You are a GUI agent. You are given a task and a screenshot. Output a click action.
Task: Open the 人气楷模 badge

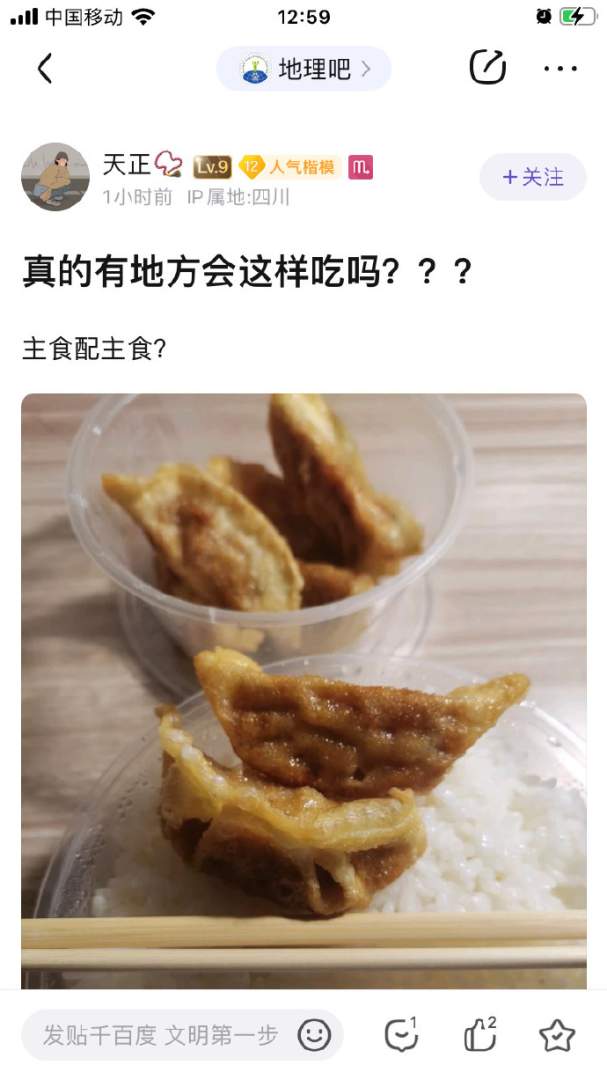click(291, 167)
